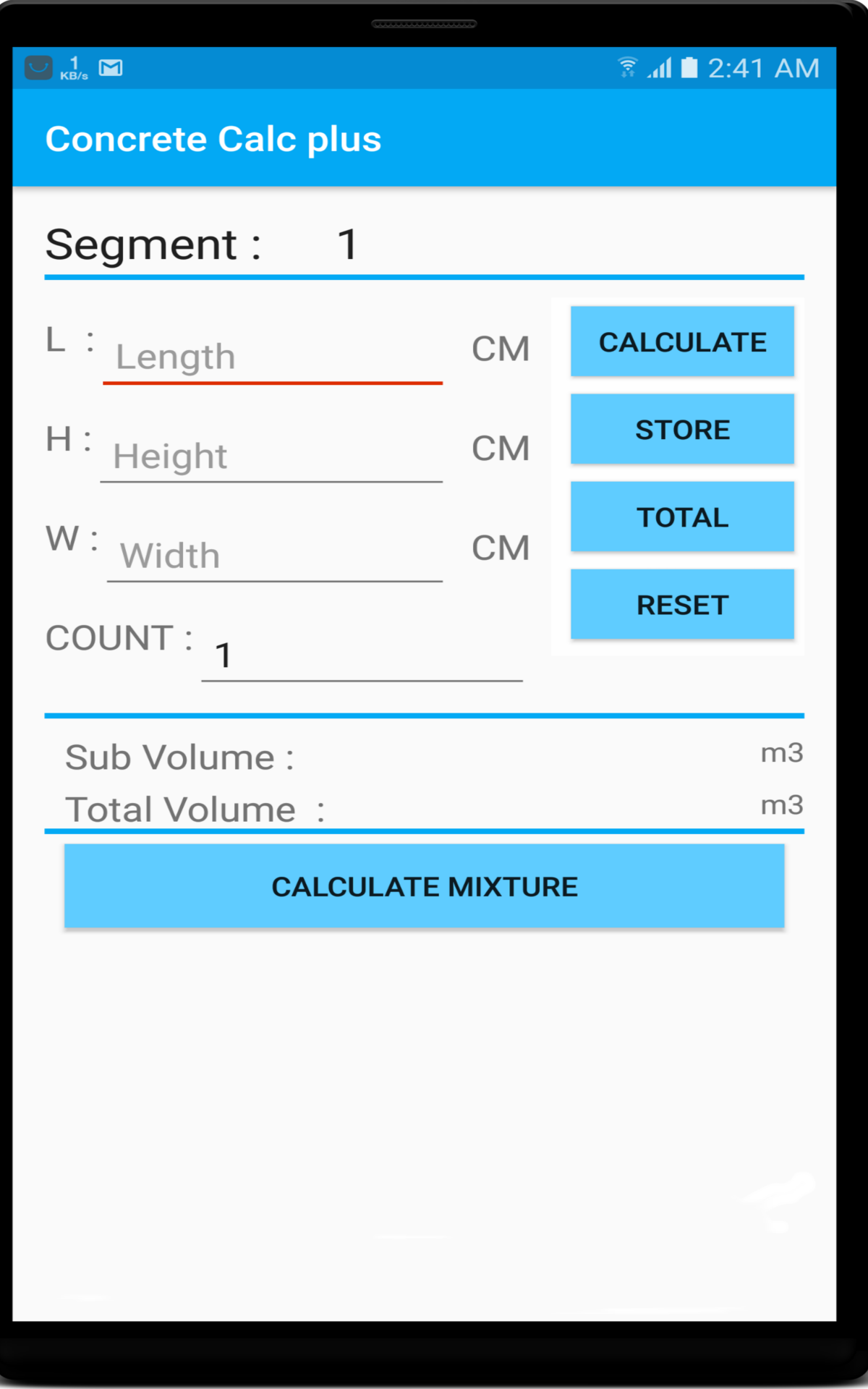868x1389 pixels.
Task: Click the data speed KB/s indicator
Action: point(75,67)
